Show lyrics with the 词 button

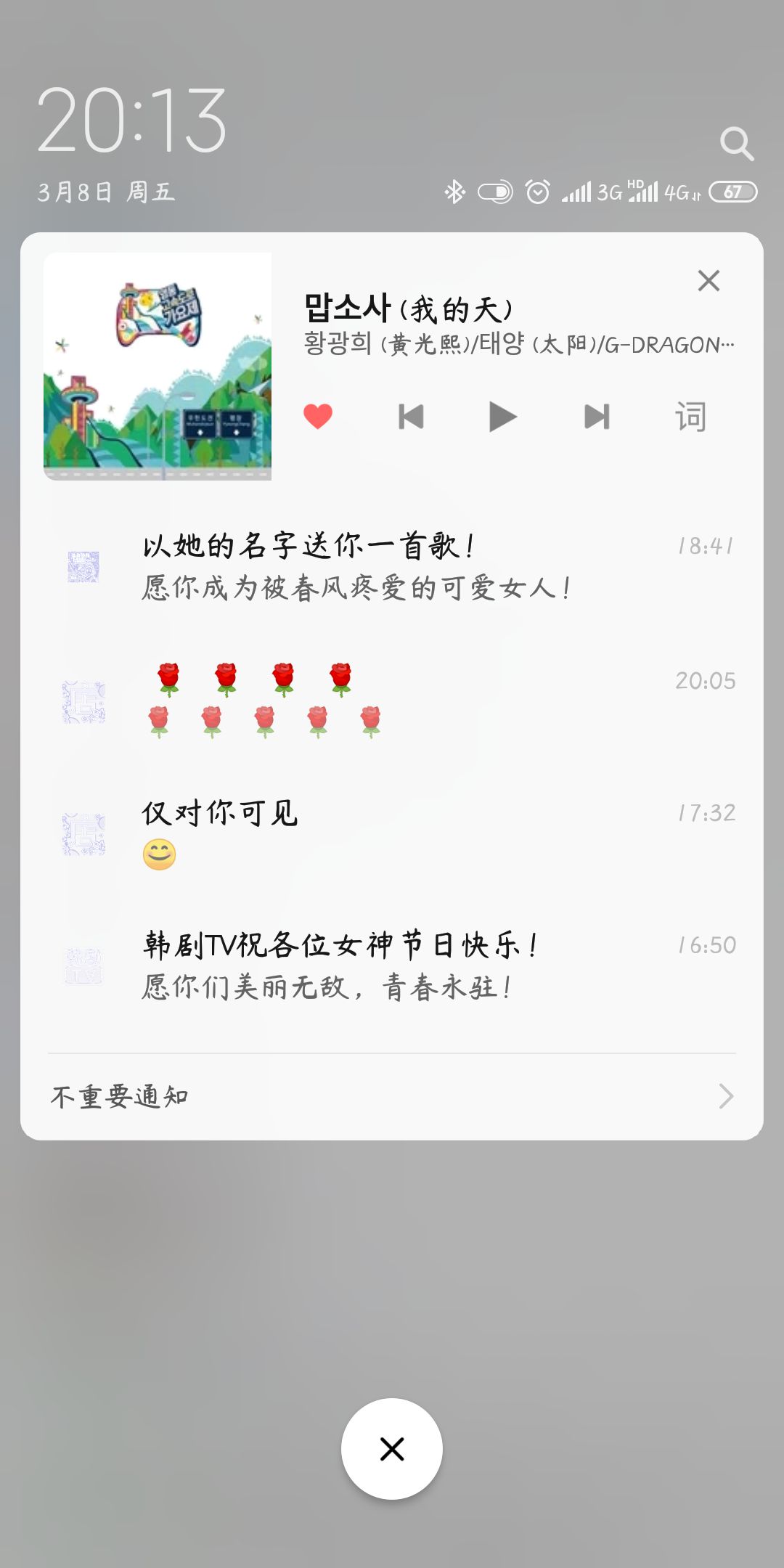pyautogui.click(x=690, y=417)
